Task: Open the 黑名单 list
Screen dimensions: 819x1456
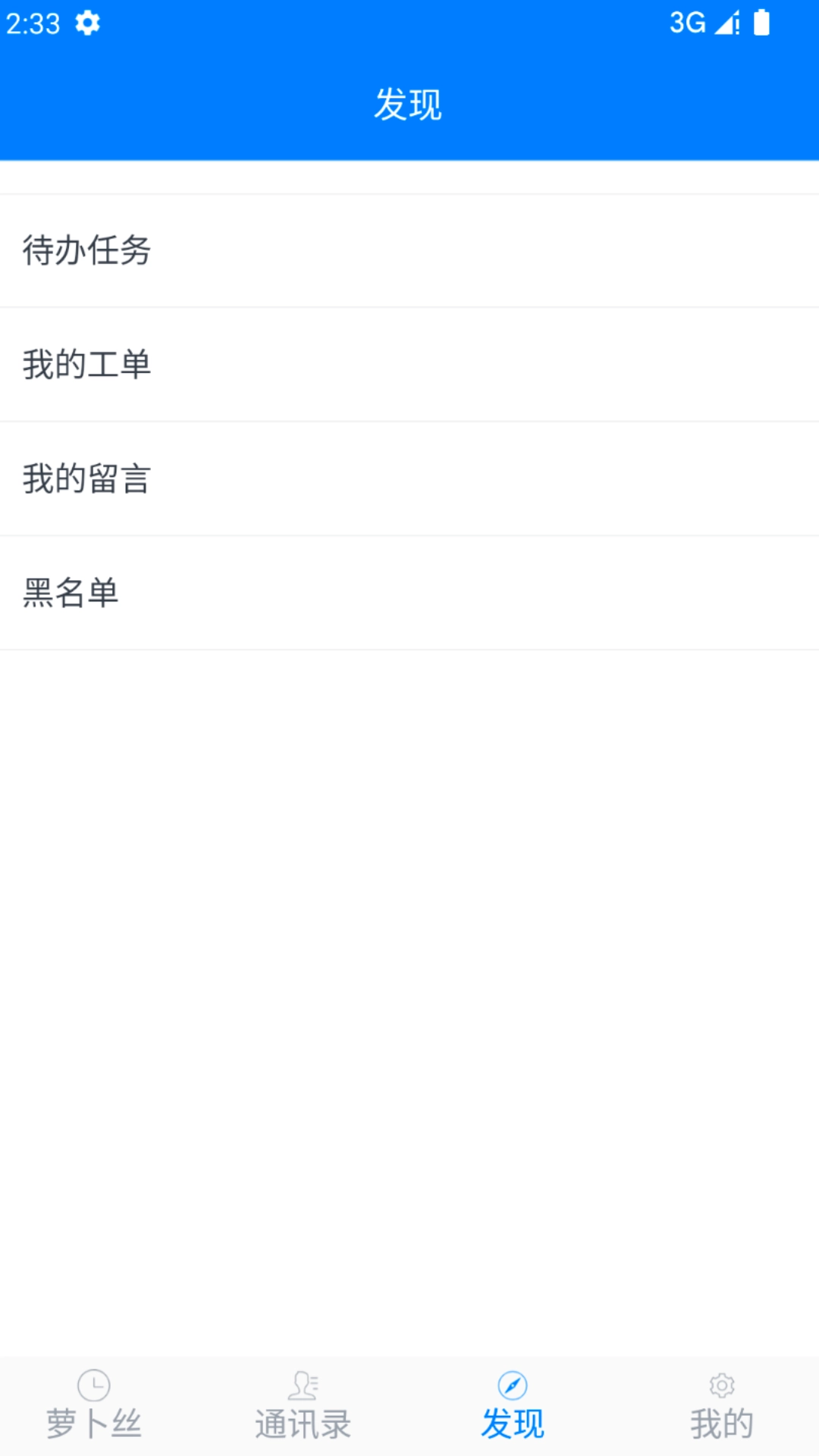Action: (x=409, y=593)
